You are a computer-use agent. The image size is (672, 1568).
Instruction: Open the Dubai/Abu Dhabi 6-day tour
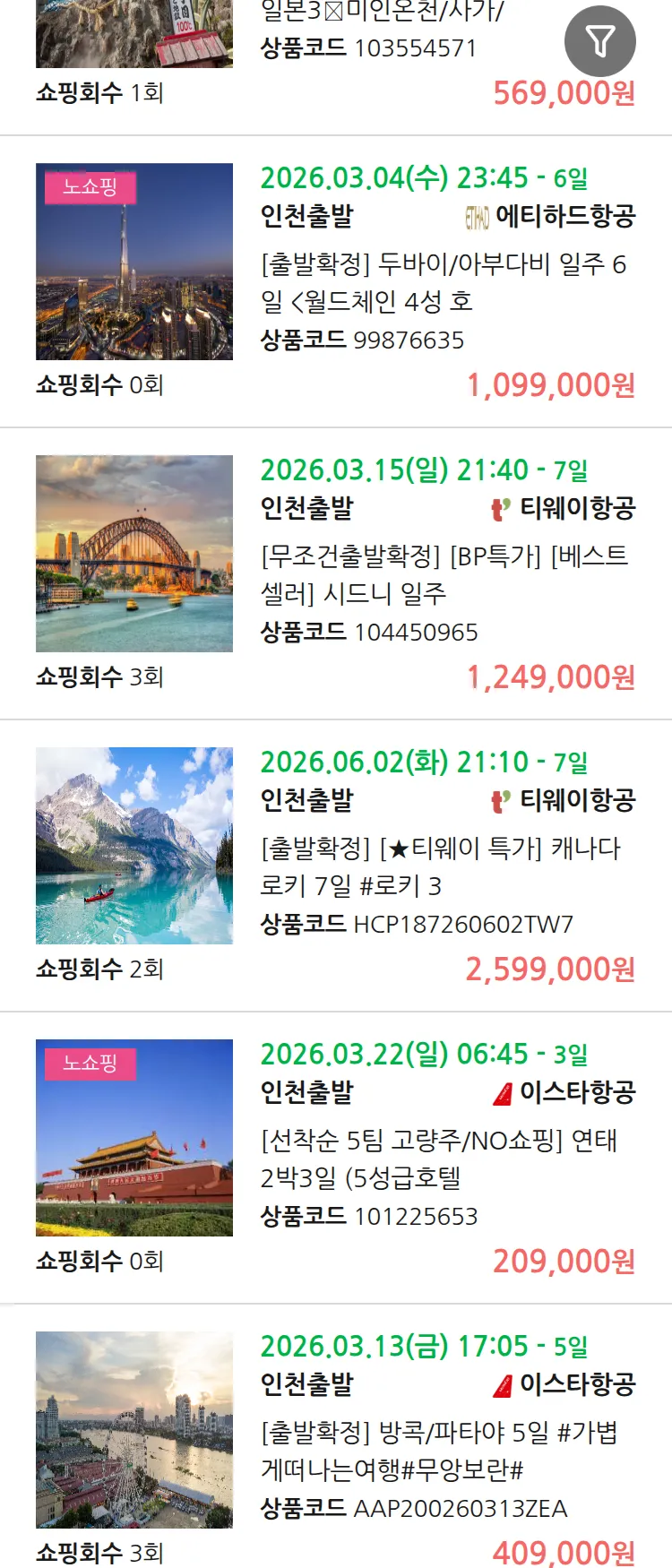pos(444,282)
